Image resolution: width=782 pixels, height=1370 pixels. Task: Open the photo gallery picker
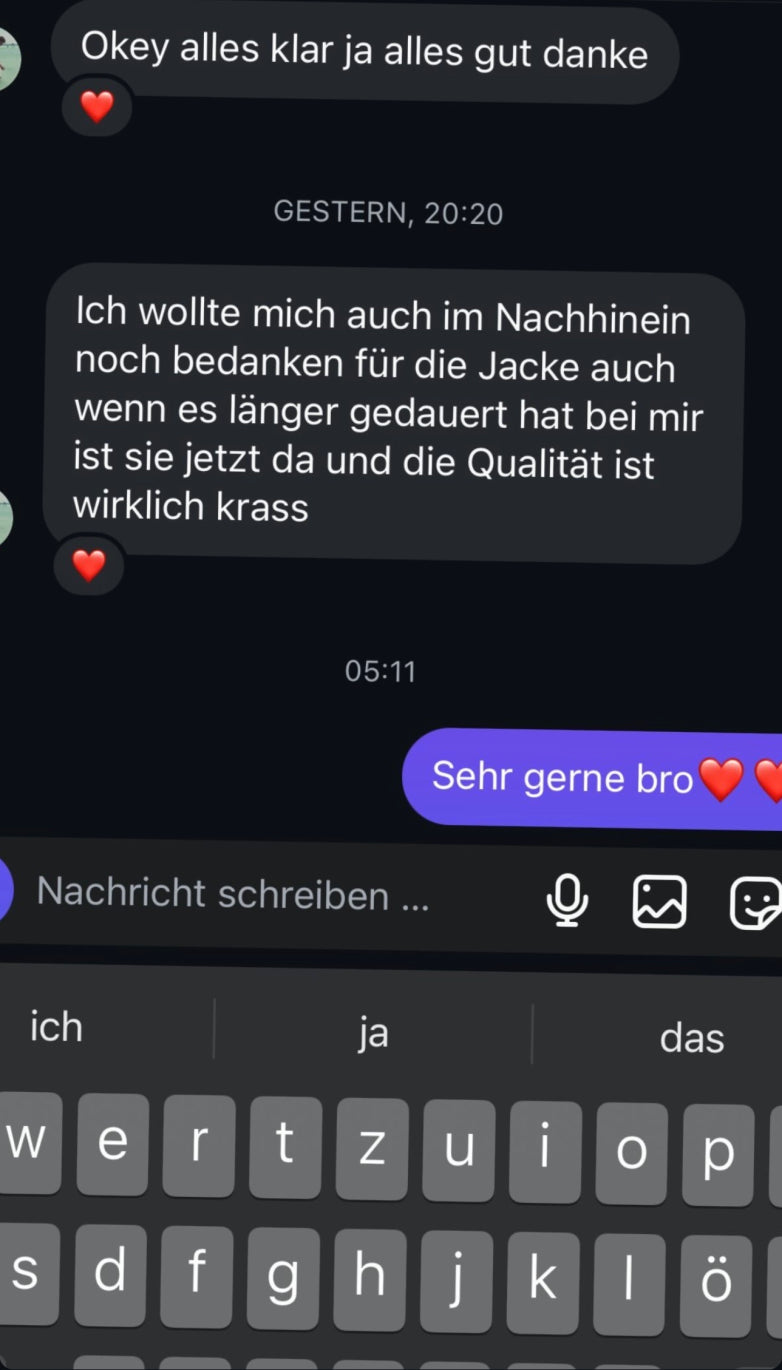click(x=660, y=901)
